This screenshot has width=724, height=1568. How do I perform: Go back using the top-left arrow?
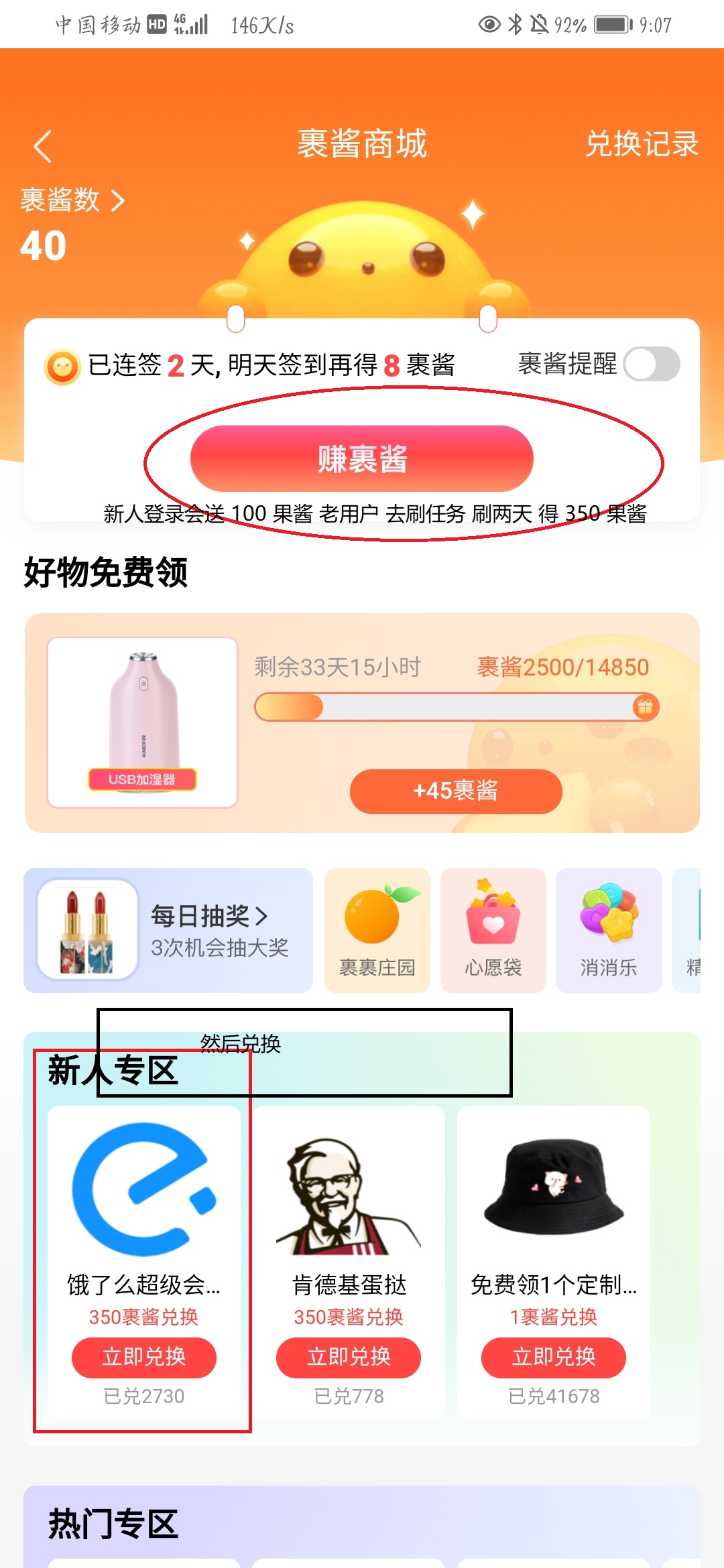point(42,146)
